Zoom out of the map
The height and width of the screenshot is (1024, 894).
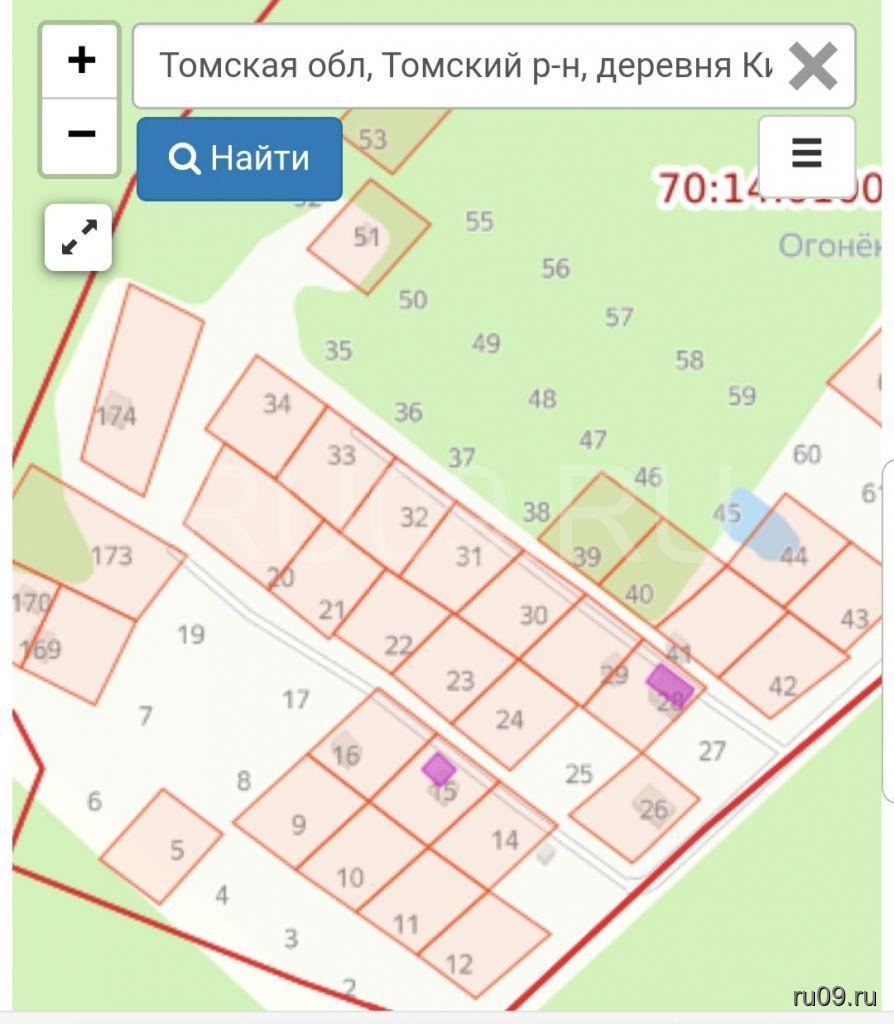click(80, 135)
